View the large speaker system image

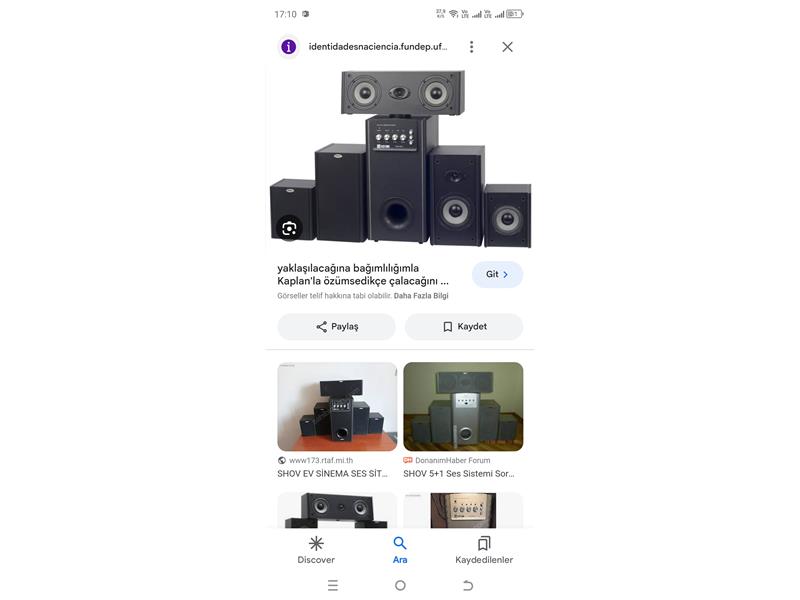pos(400,158)
